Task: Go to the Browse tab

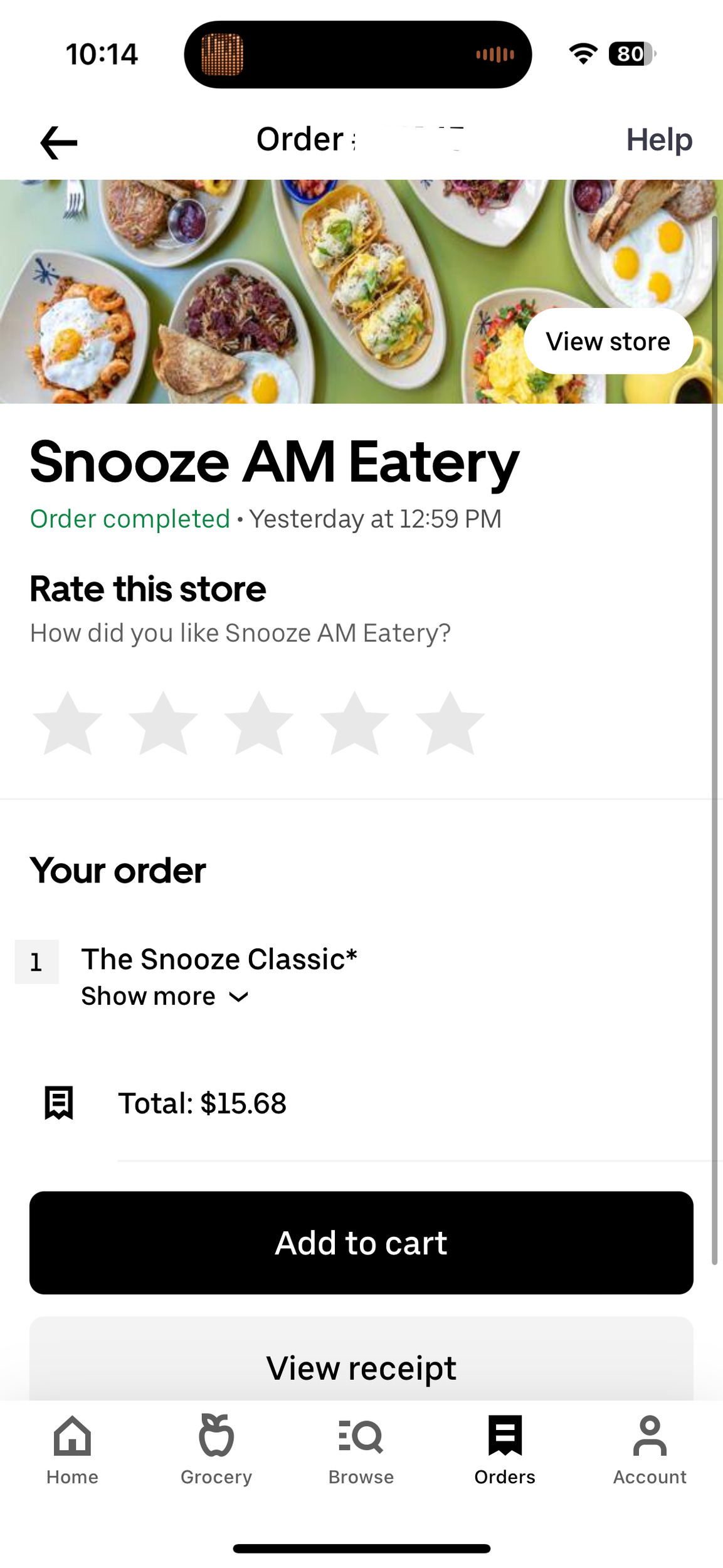Action: pos(361,1449)
